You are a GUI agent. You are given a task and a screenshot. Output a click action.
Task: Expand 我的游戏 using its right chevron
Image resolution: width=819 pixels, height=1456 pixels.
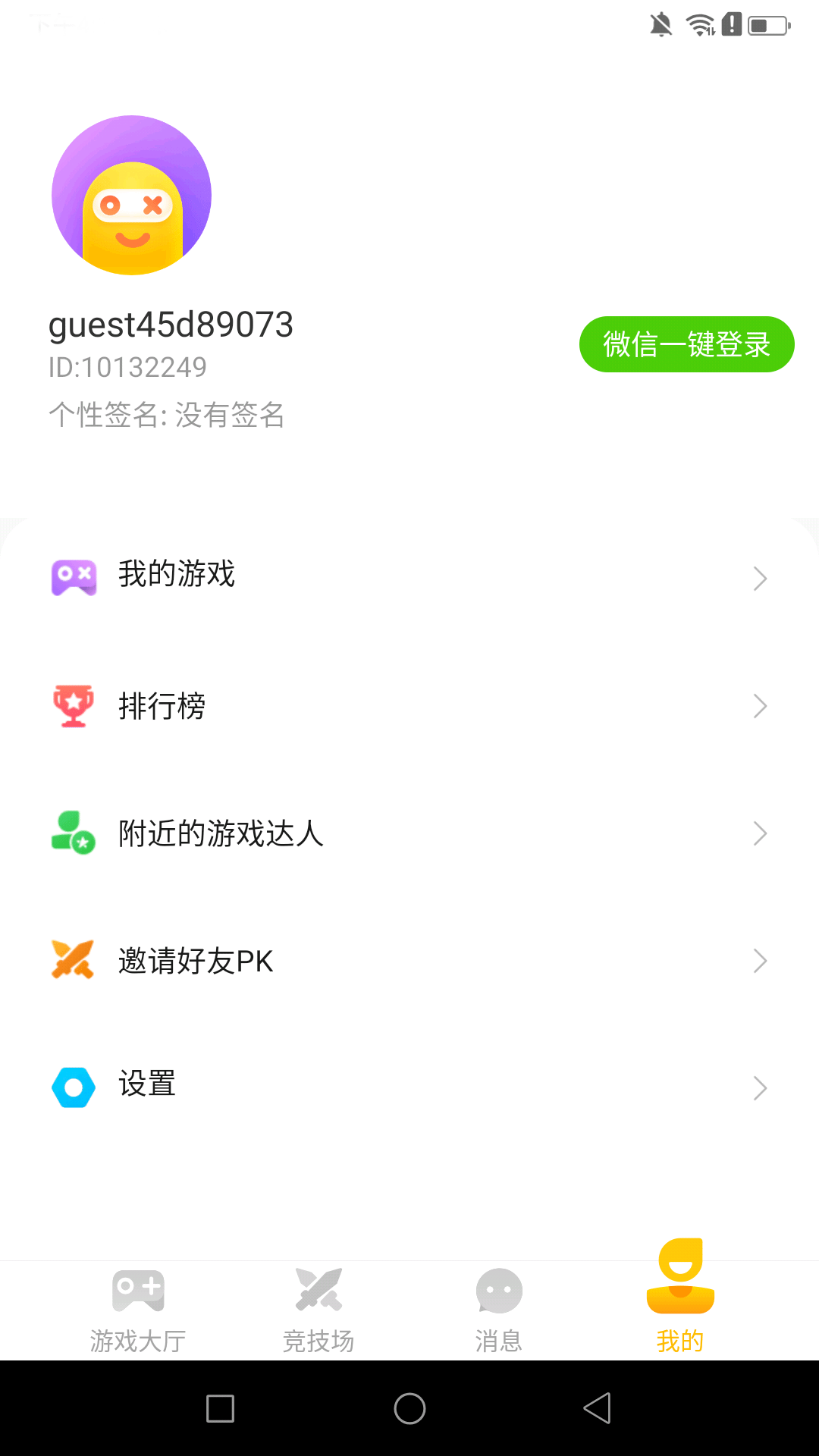click(761, 577)
